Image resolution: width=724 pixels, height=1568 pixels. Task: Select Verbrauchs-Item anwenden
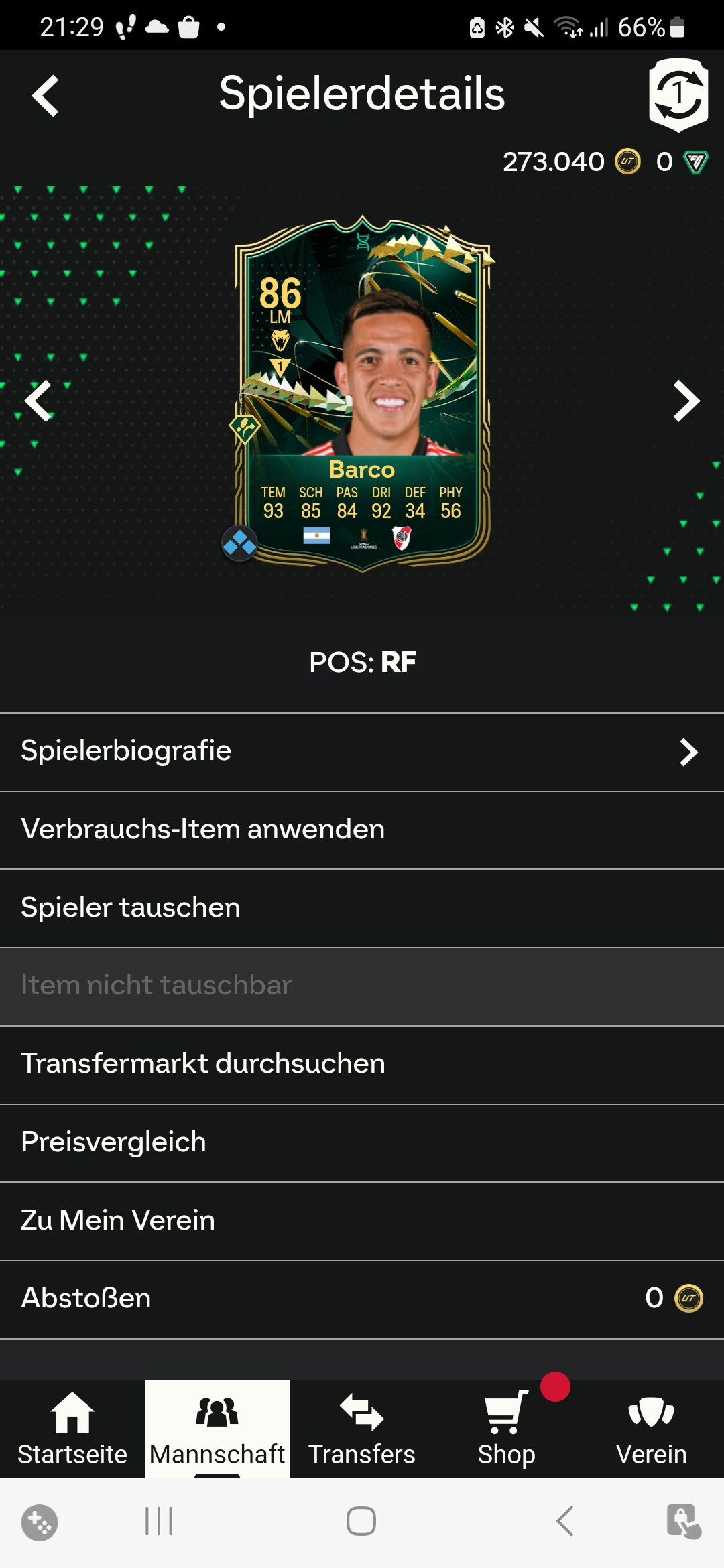click(362, 830)
